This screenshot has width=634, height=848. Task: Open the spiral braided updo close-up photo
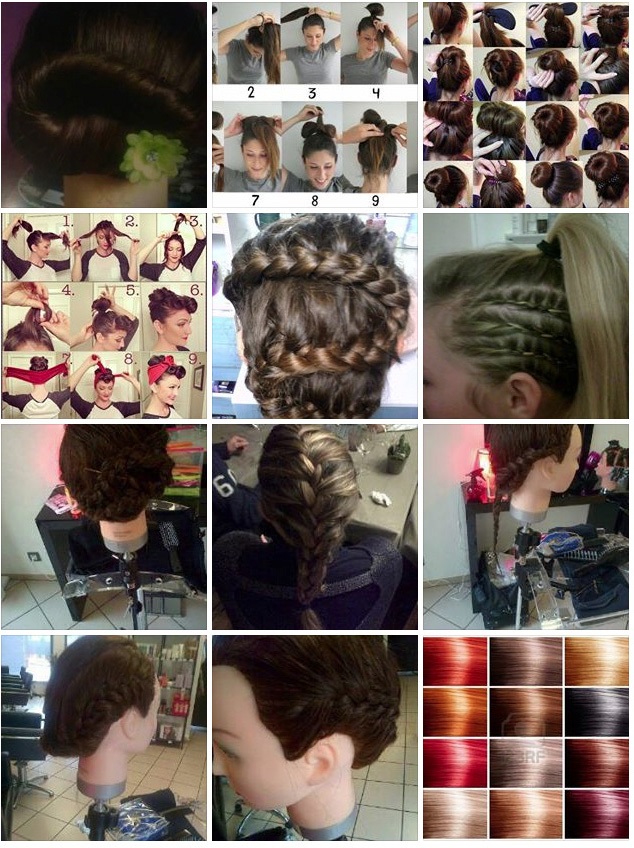tap(315, 316)
